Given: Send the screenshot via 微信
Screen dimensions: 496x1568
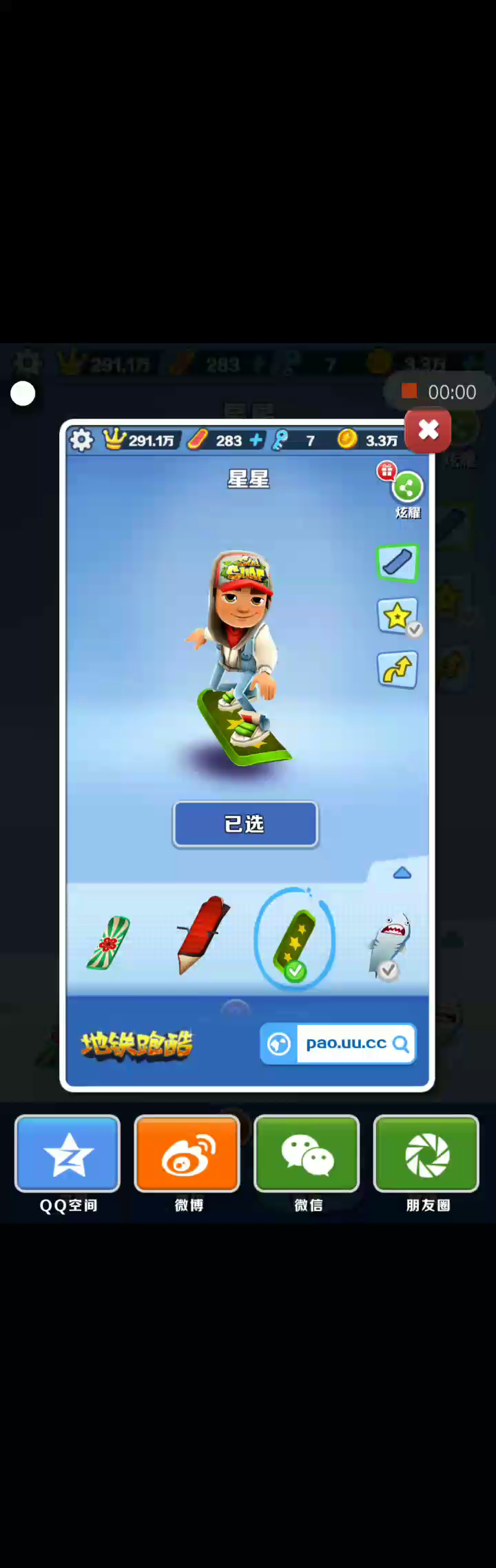Looking at the screenshot, I should click(x=307, y=1155).
